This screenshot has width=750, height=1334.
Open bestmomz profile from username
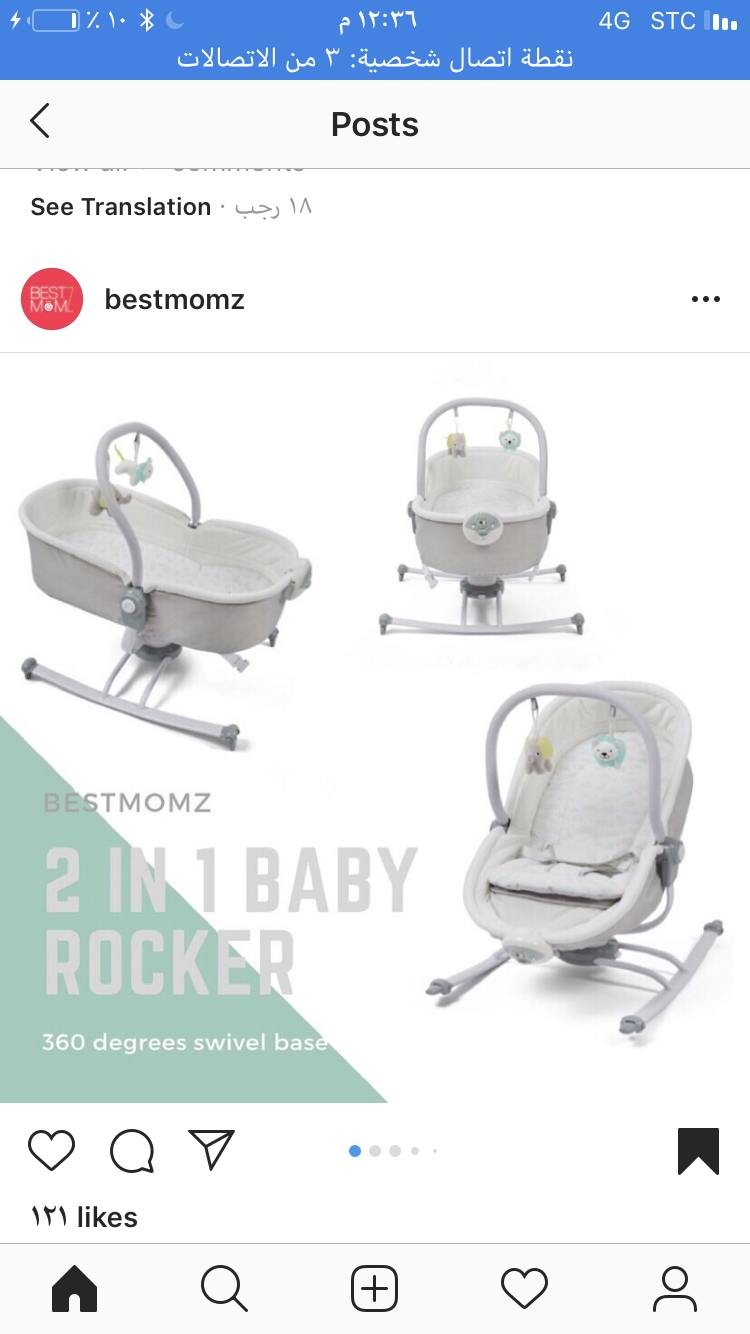point(175,299)
